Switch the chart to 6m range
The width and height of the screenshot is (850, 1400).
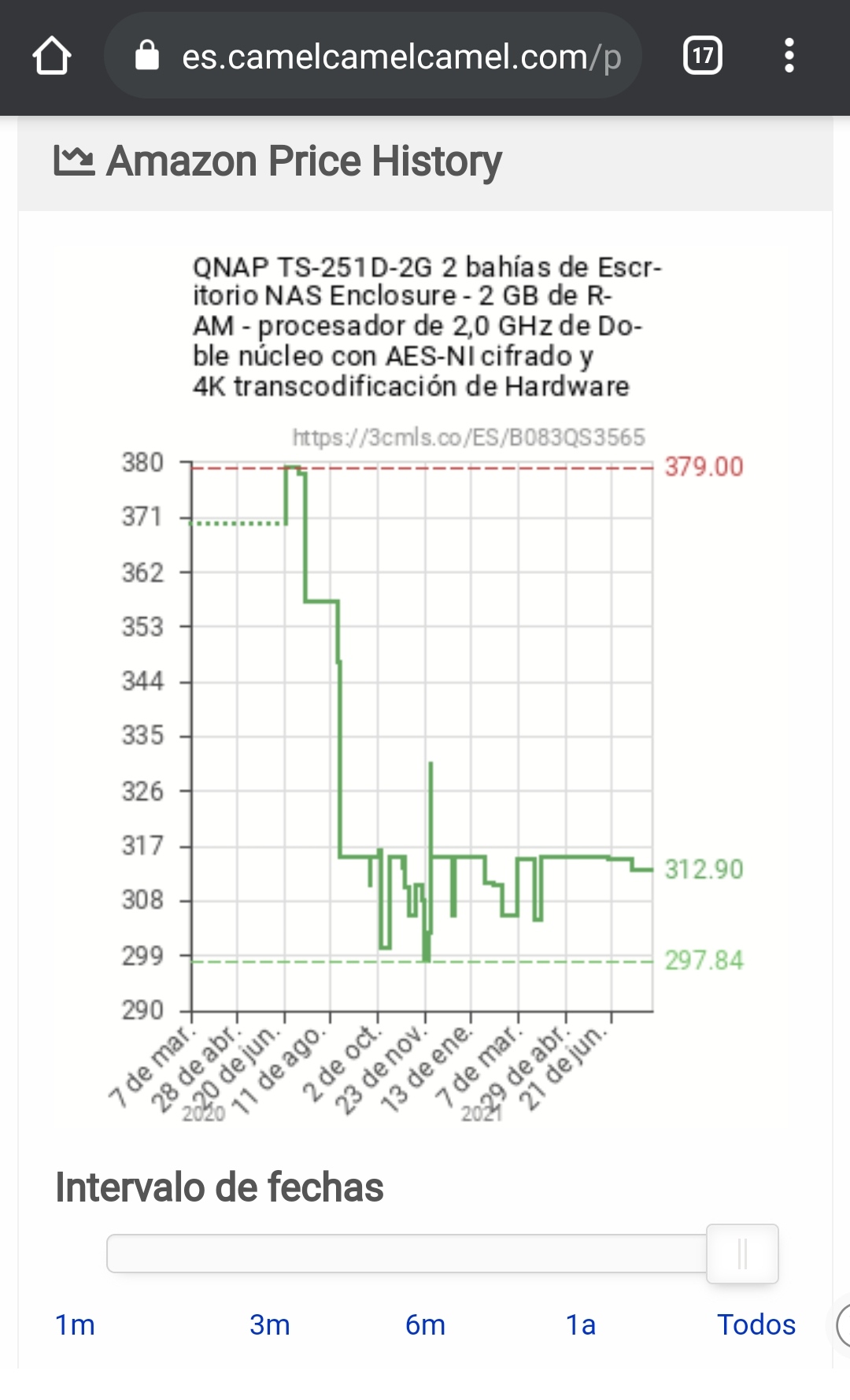[425, 1324]
